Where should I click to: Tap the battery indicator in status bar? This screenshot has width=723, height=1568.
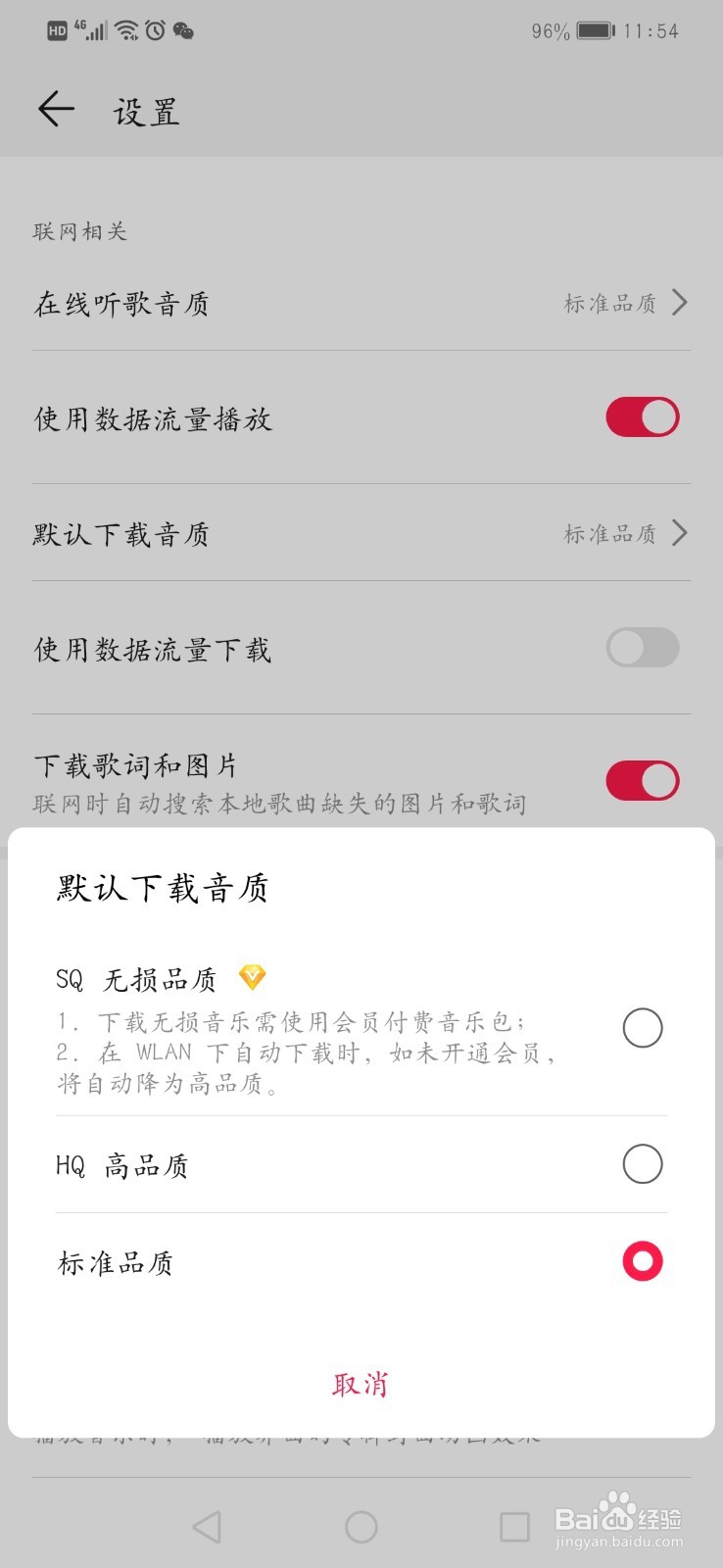(597, 30)
